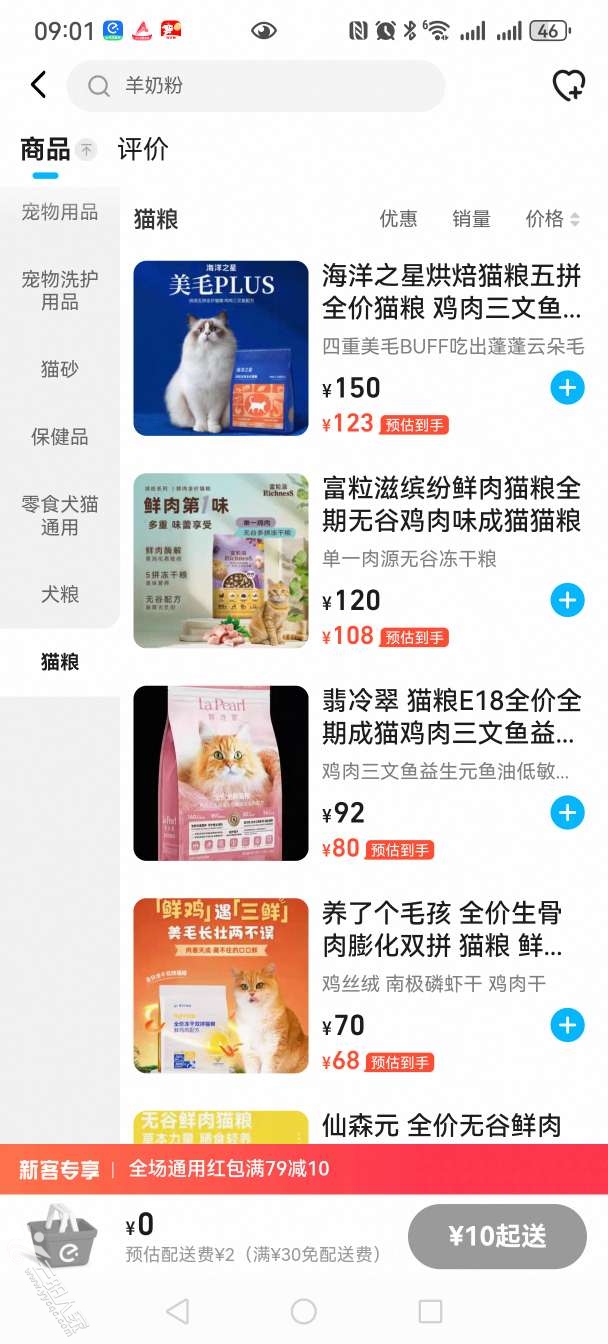Image resolution: width=608 pixels, height=1344 pixels.
Task: Sort products by 价格
Action: [551, 219]
